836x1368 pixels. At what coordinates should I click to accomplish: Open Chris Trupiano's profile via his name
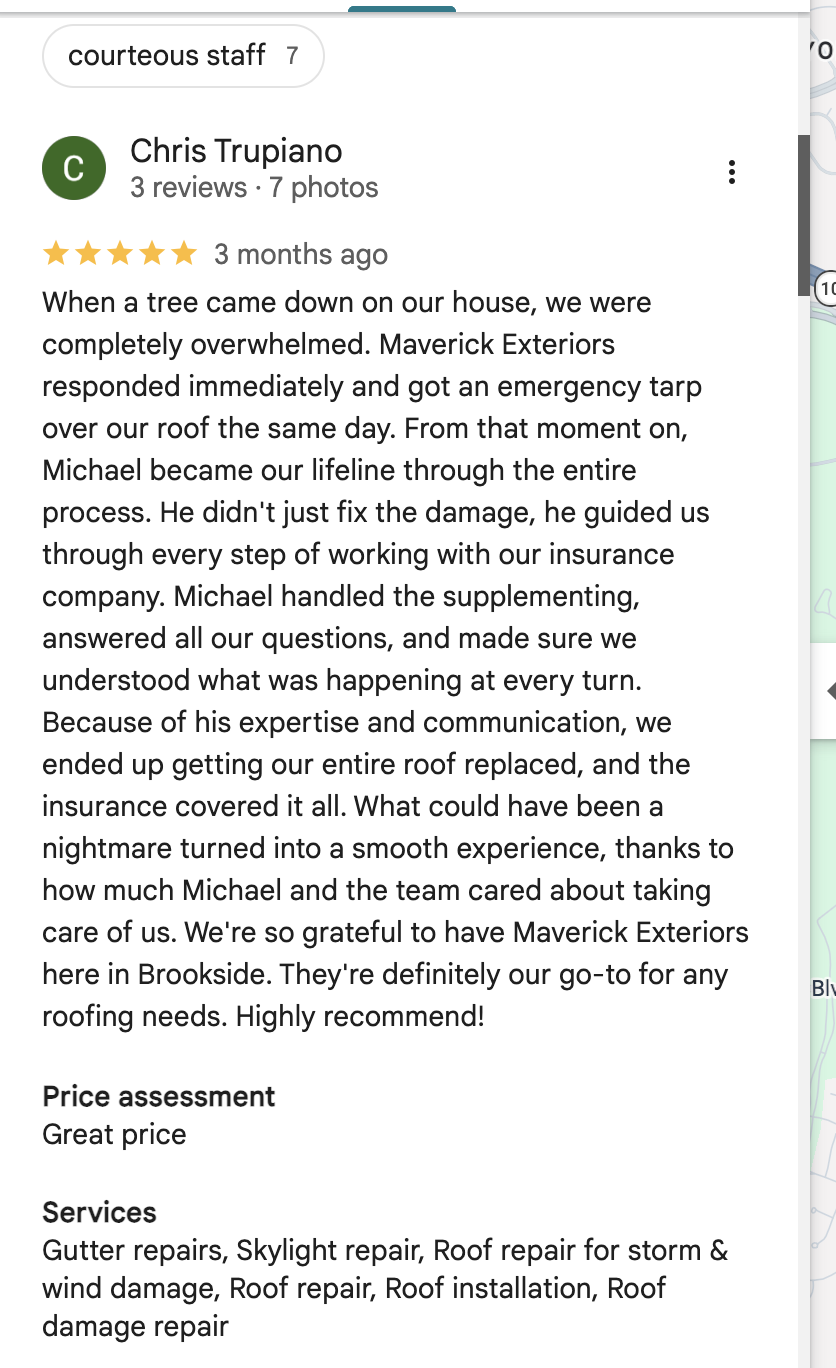pyautogui.click(x=236, y=150)
